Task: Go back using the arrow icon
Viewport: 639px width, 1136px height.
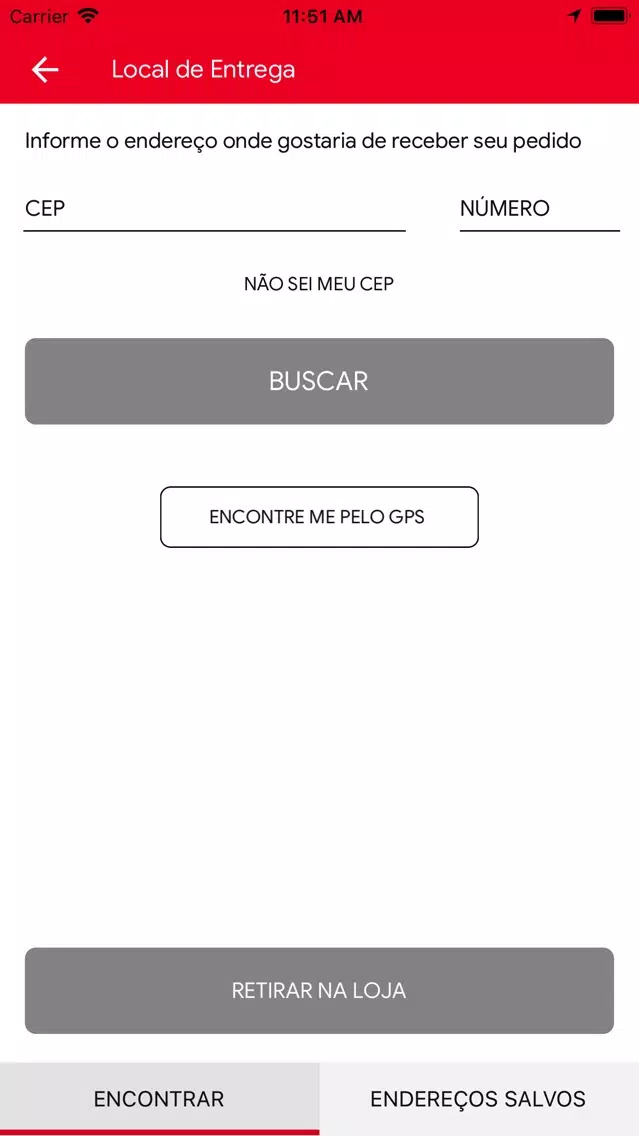Action: 45,70
